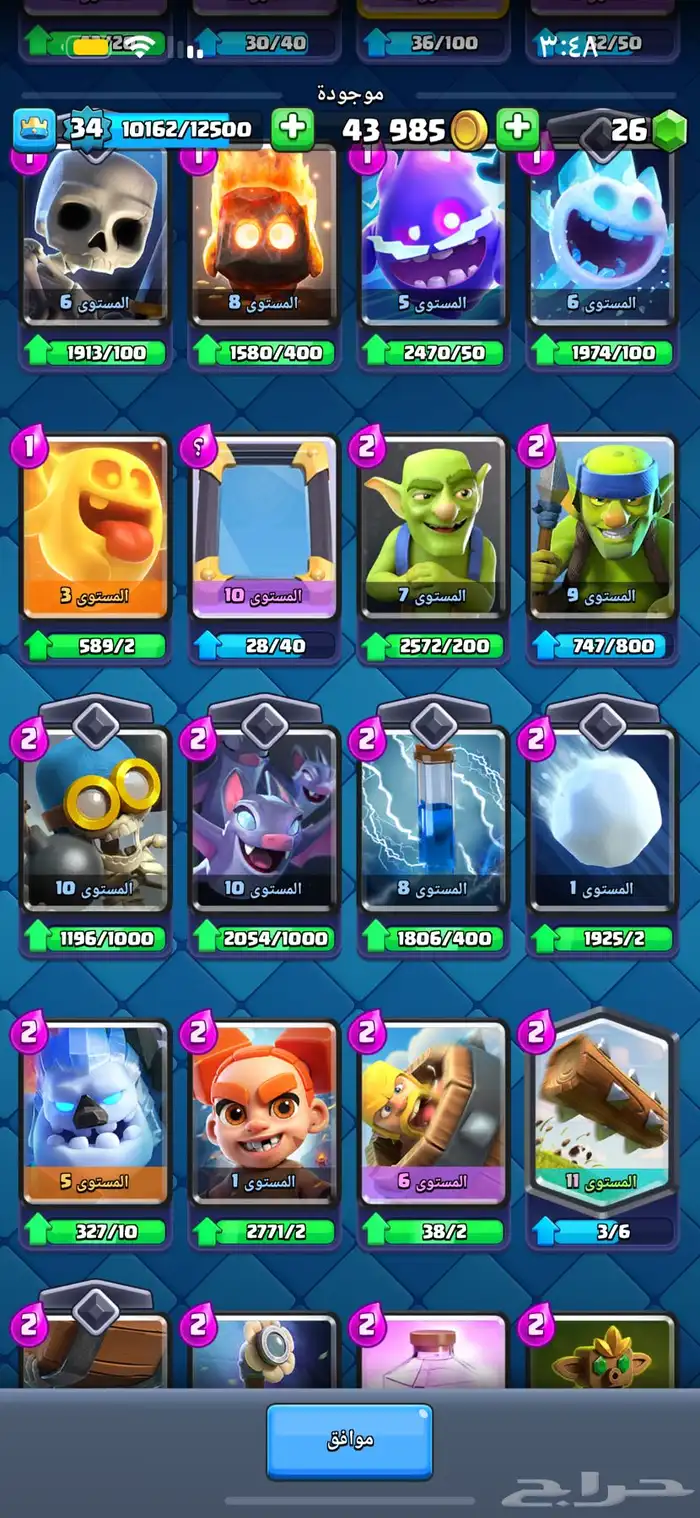Tap the موافق confirm button
This screenshot has height=1518, width=700.
pyautogui.click(x=349, y=1440)
